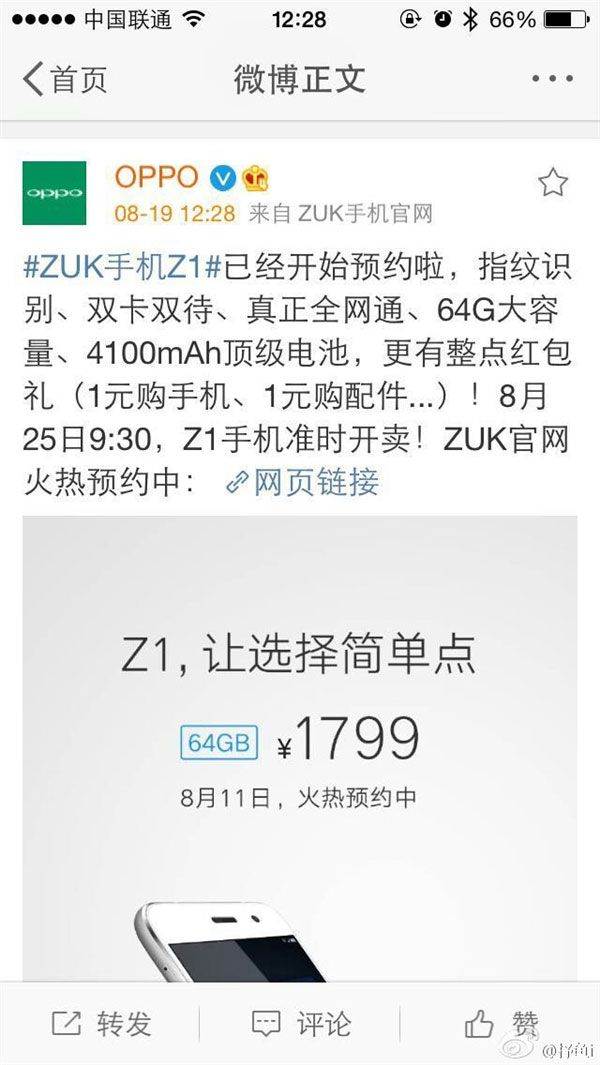The width and height of the screenshot is (600, 1065).
Task: Open the #ZUK手机Z1# hashtag topic
Action: 123,269
